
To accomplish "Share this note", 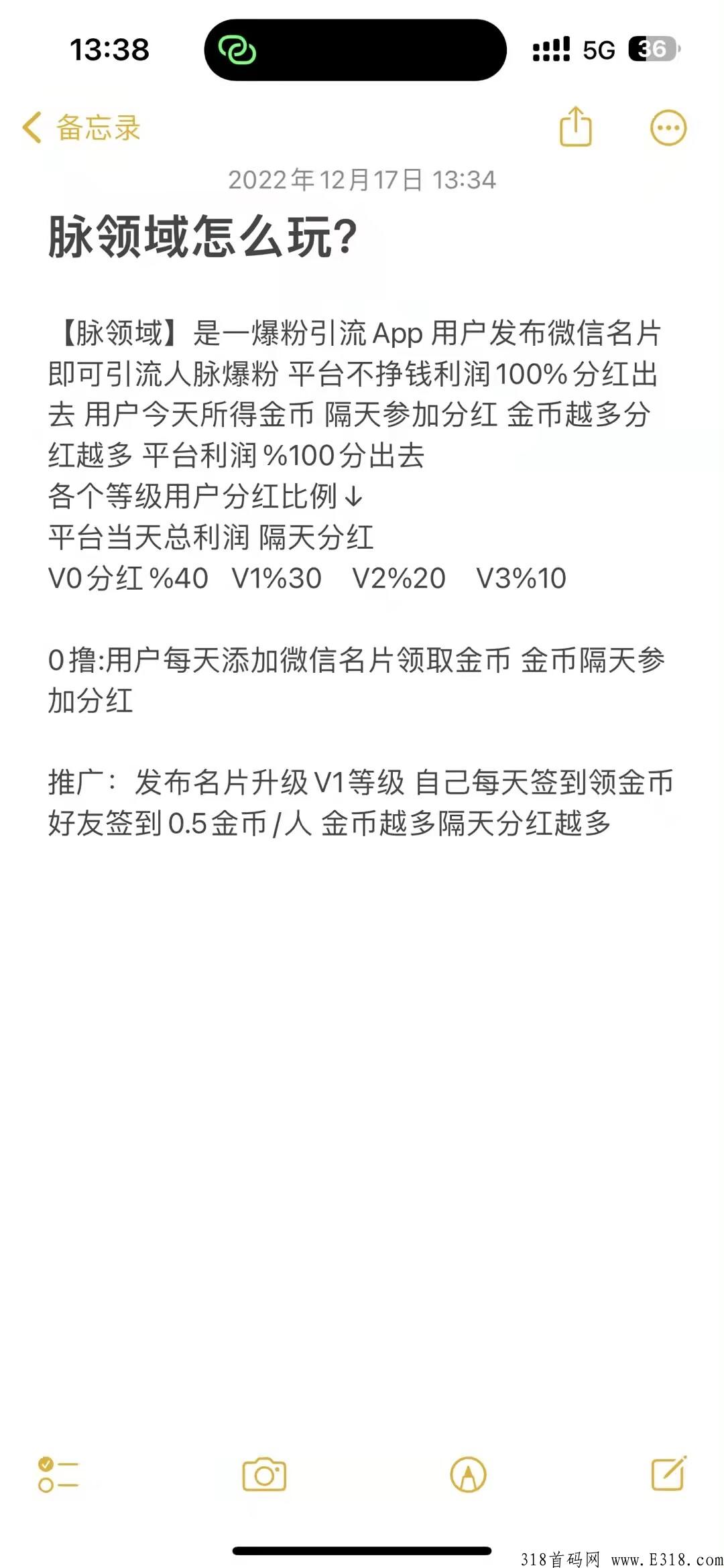I will point(576,126).
